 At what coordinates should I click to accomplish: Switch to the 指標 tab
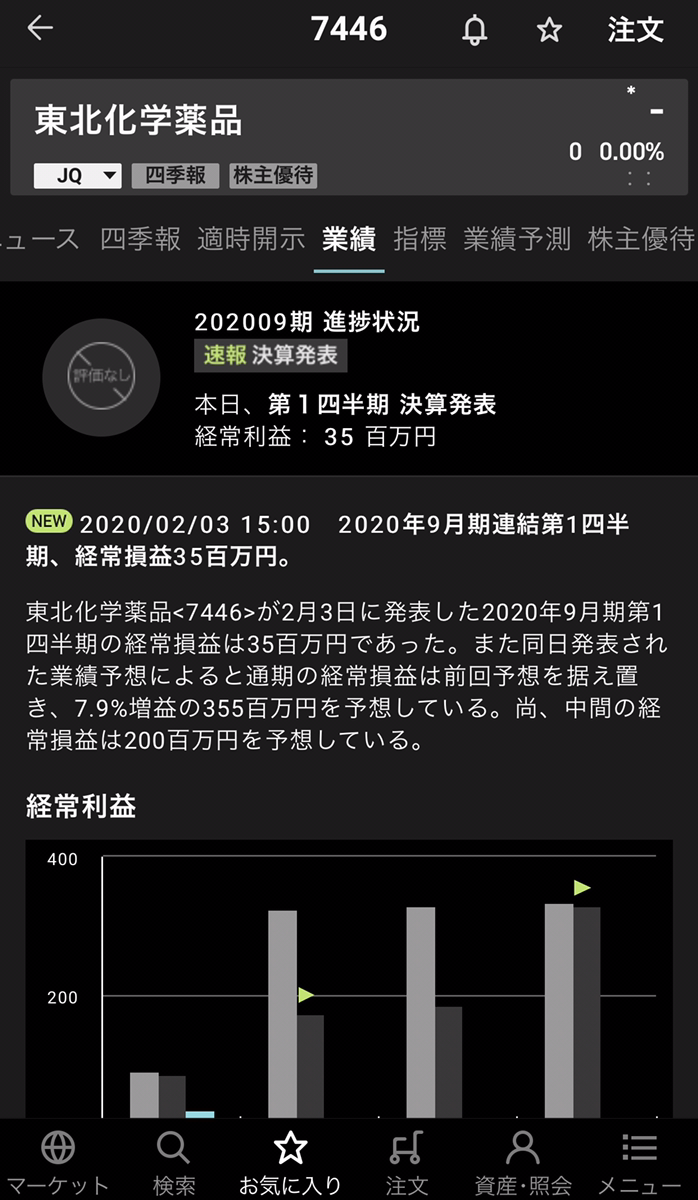420,239
